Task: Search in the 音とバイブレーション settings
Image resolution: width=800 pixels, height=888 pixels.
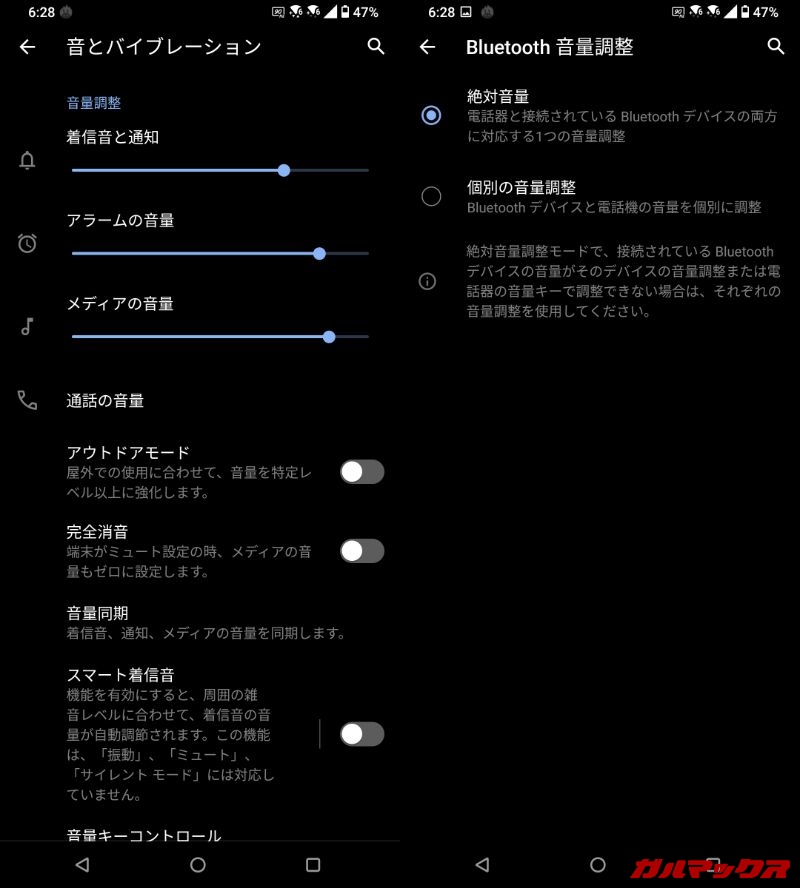Action: tap(376, 46)
